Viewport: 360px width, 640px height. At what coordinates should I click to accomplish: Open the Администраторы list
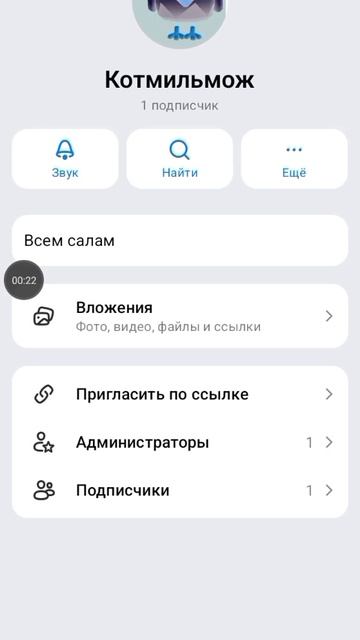tap(180, 442)
